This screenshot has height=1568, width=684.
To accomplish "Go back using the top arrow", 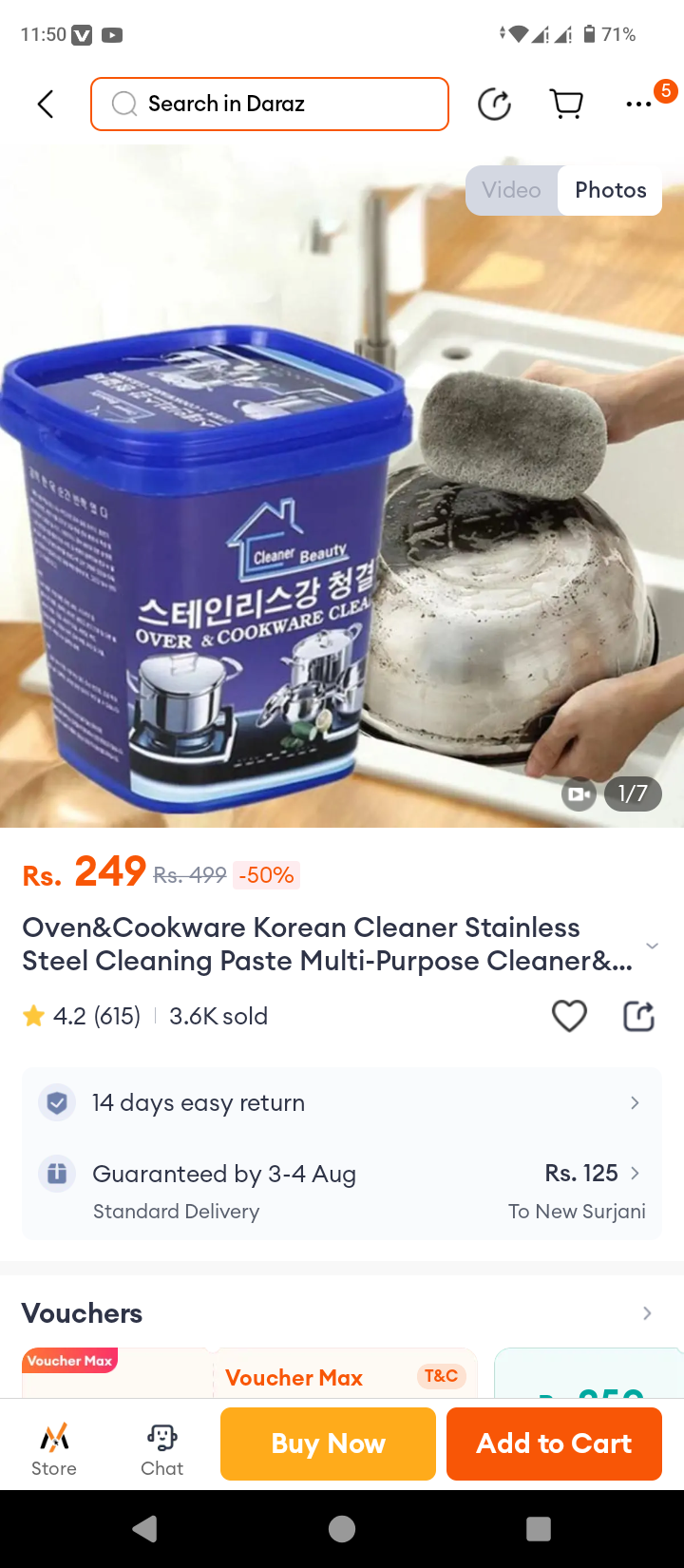I will (x=45, y=104).
